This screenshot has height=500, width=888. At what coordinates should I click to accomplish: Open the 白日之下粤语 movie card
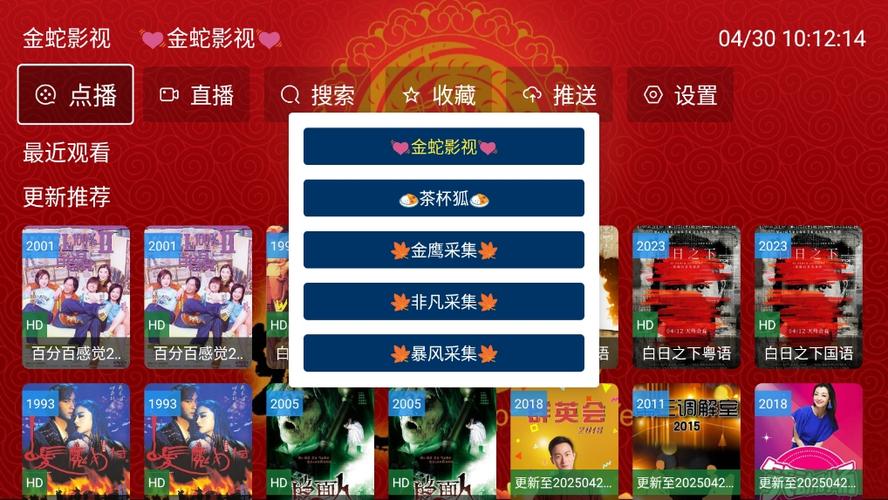[686, 296]
